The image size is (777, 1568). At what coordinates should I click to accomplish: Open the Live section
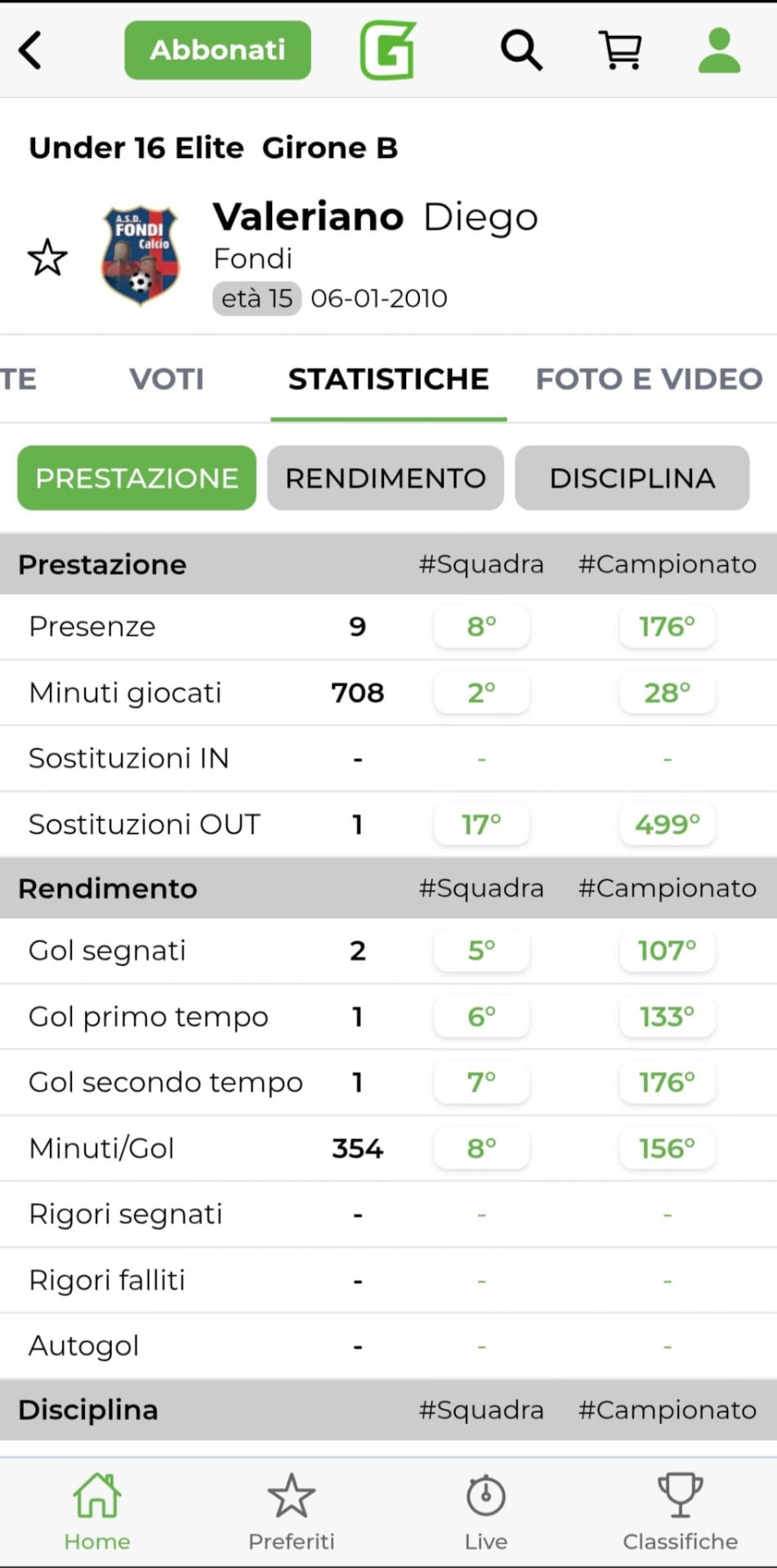(485, 1511)
